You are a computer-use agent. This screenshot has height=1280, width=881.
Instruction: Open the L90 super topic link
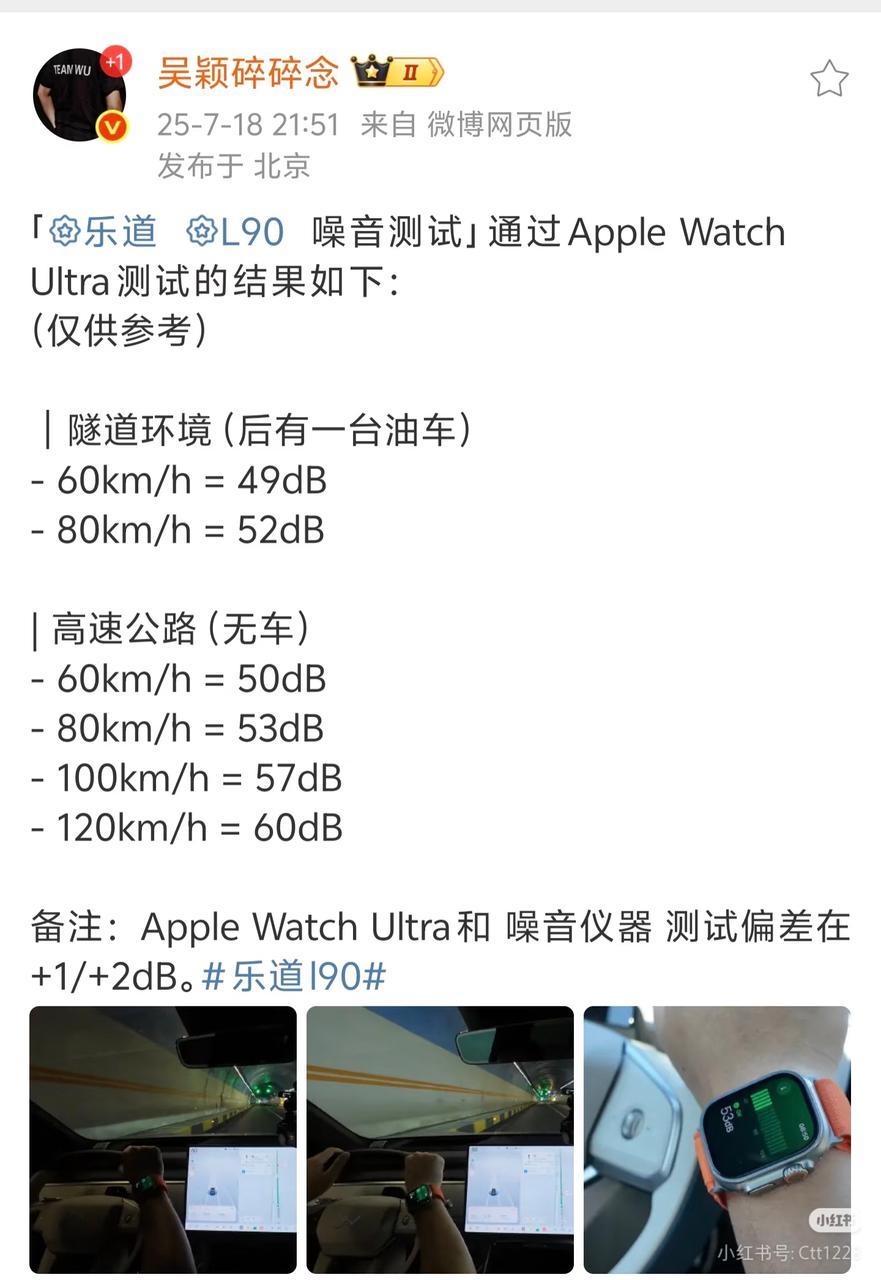236,232
